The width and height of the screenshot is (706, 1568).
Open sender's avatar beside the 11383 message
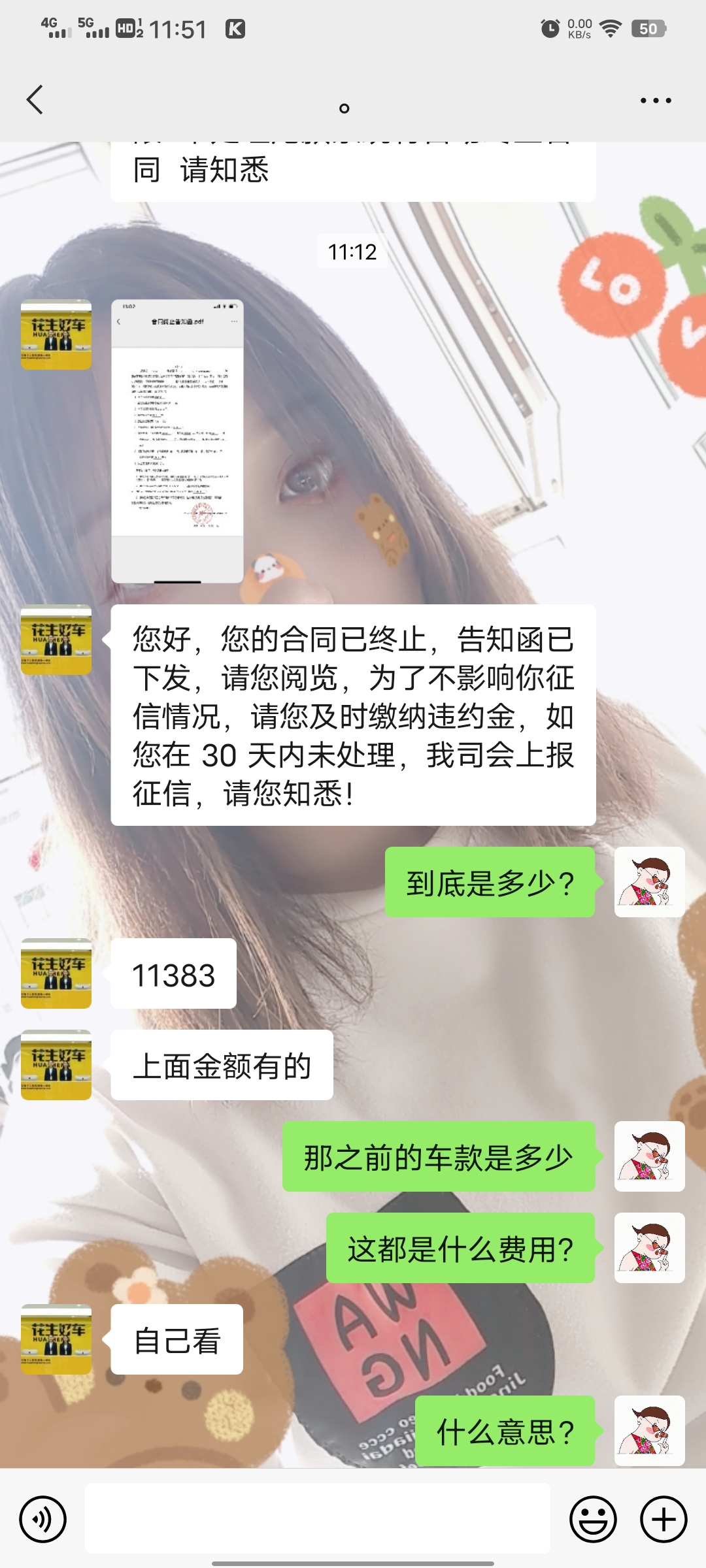coord(56,973)
